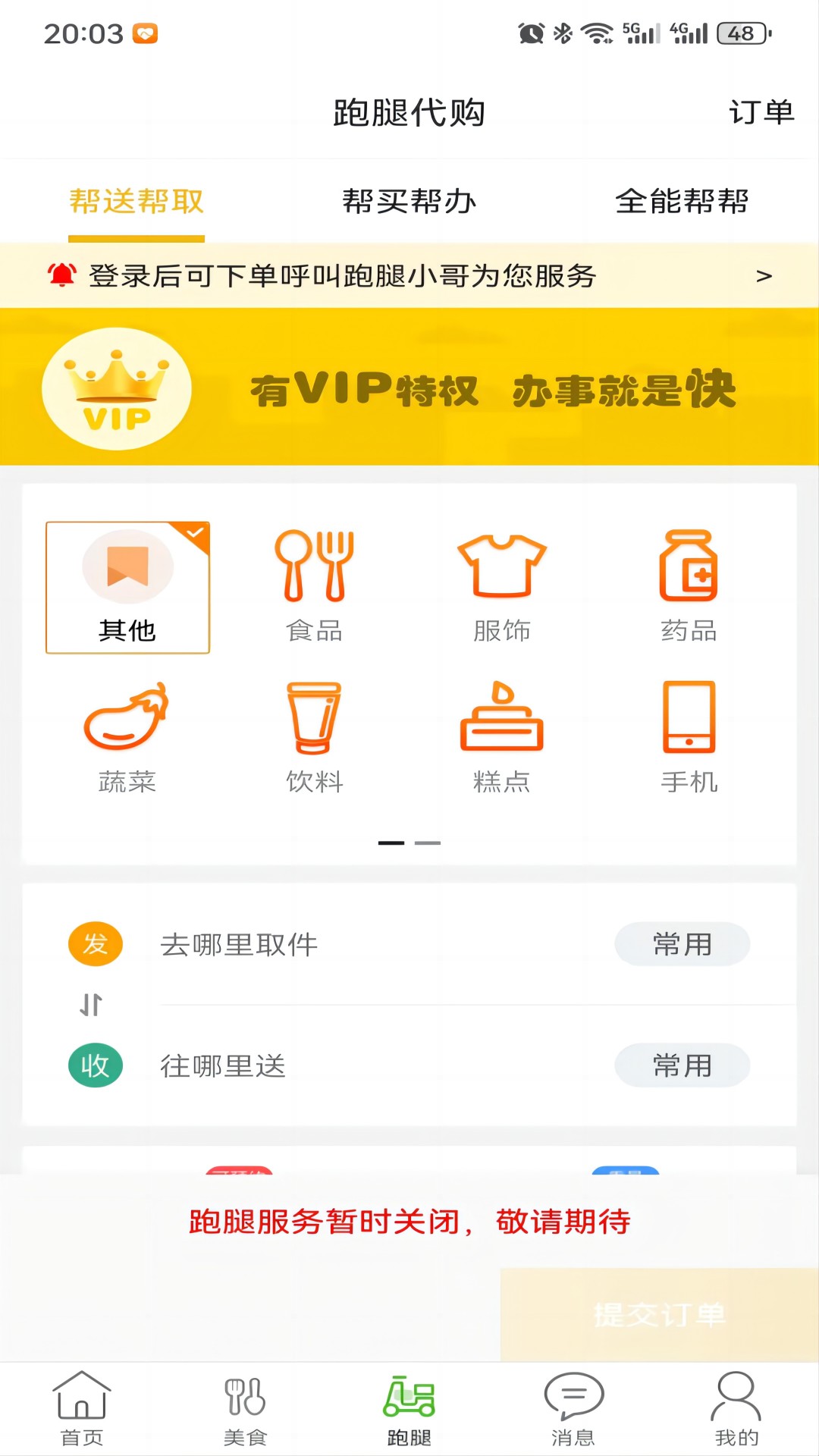Switch to the 全能帮帮 tab

point(682,201)
